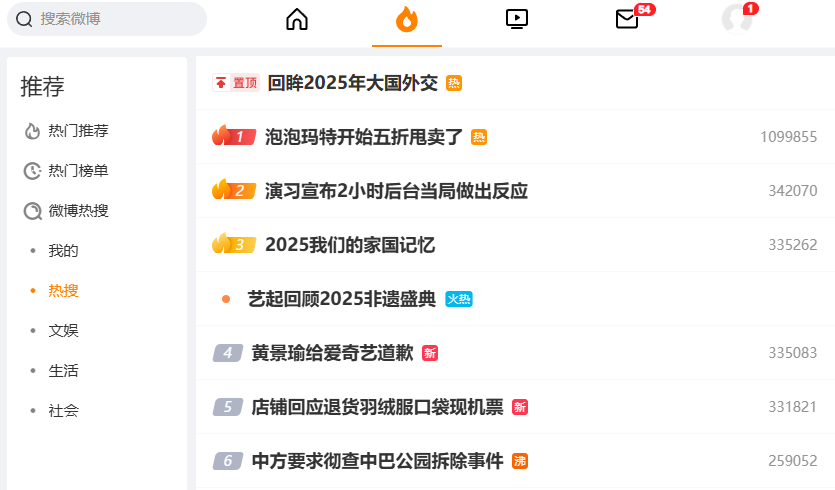Select the 热搜 sidebar item

tap(63, 290)
